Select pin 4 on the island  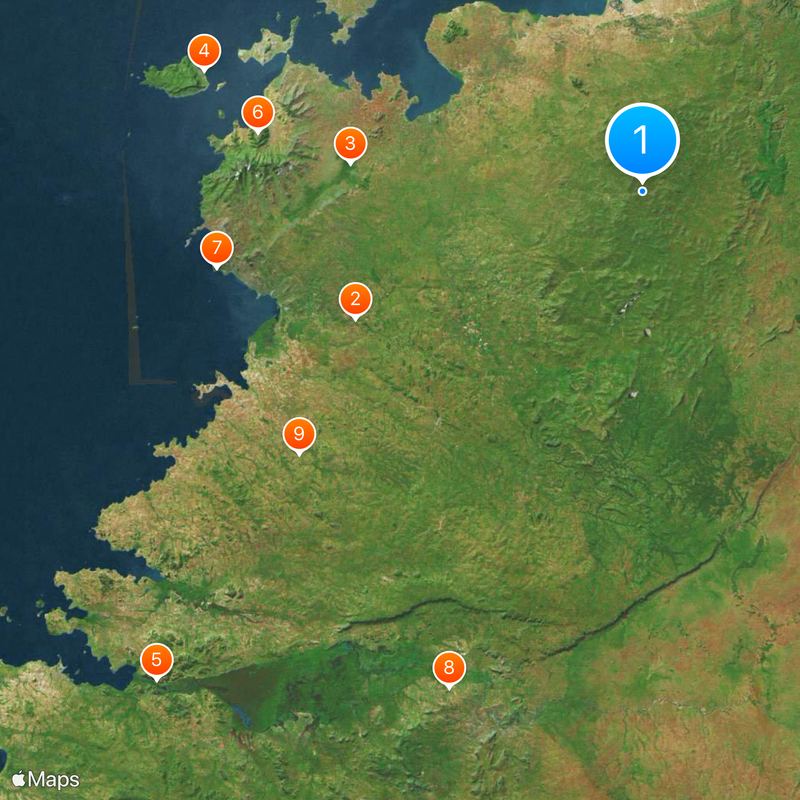[x=204, y=50]
